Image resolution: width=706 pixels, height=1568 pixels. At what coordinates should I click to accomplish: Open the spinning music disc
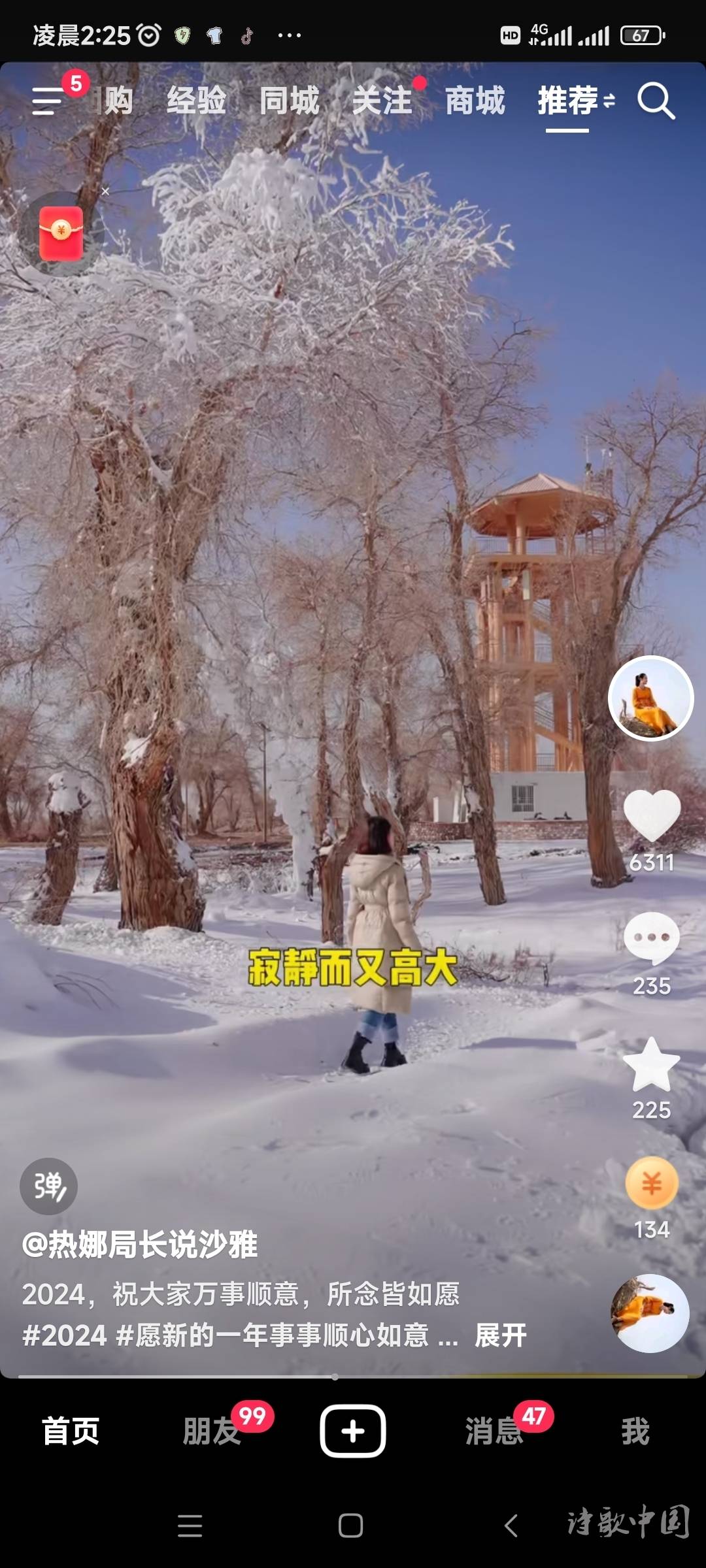point(650,1313)
